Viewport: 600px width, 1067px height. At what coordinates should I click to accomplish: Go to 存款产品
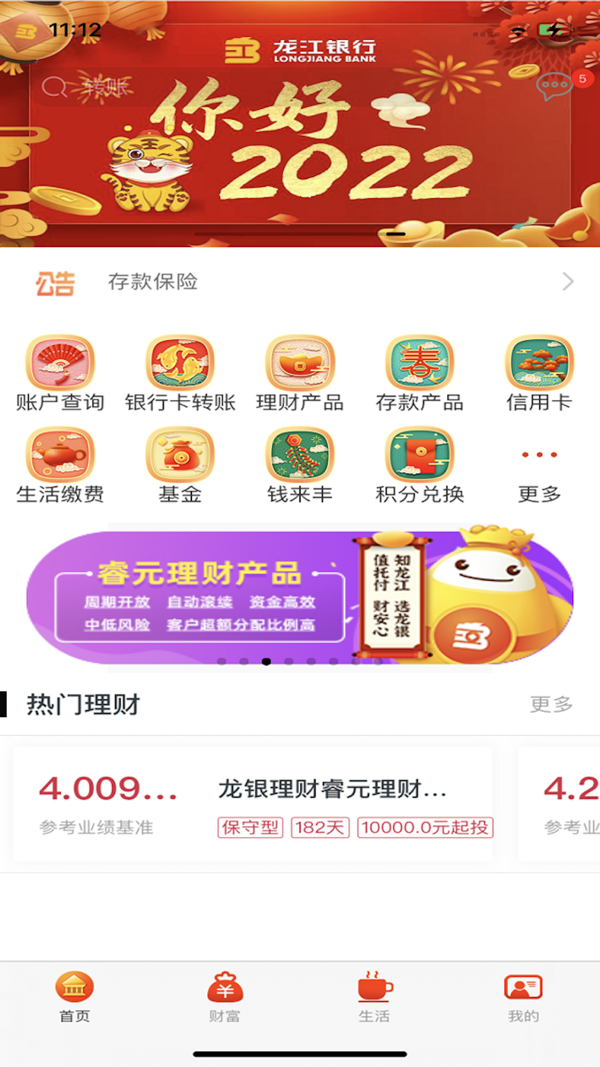tap(419, 374)
